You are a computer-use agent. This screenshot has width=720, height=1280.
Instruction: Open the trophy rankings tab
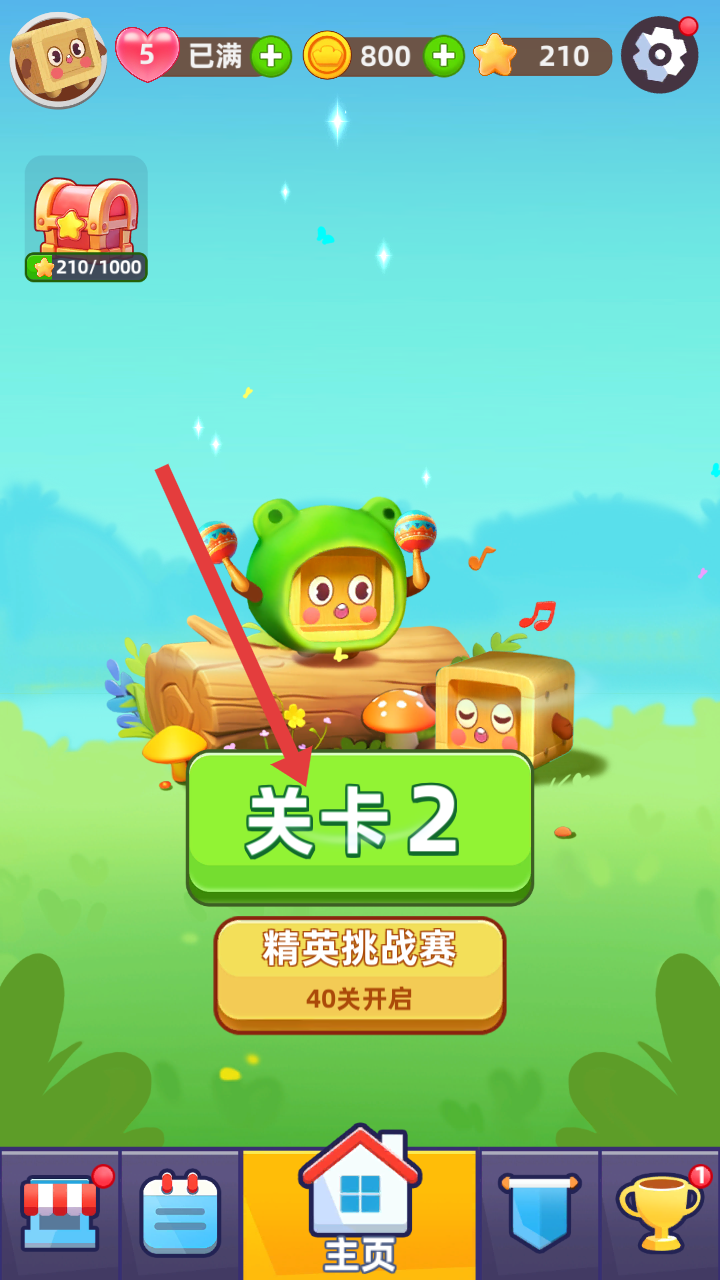coord(660,1213)
